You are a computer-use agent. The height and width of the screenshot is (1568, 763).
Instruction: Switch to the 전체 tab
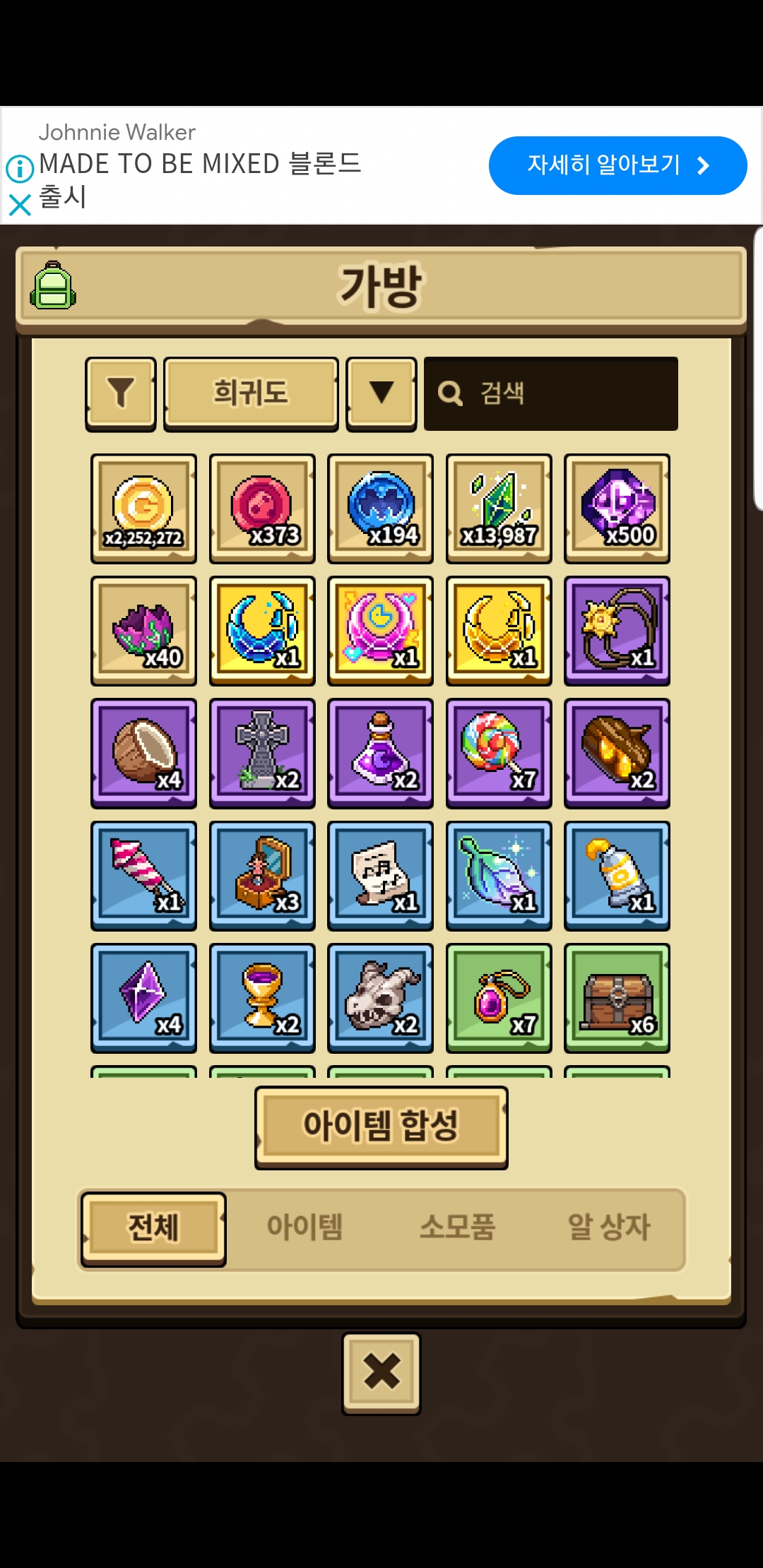153,1228
